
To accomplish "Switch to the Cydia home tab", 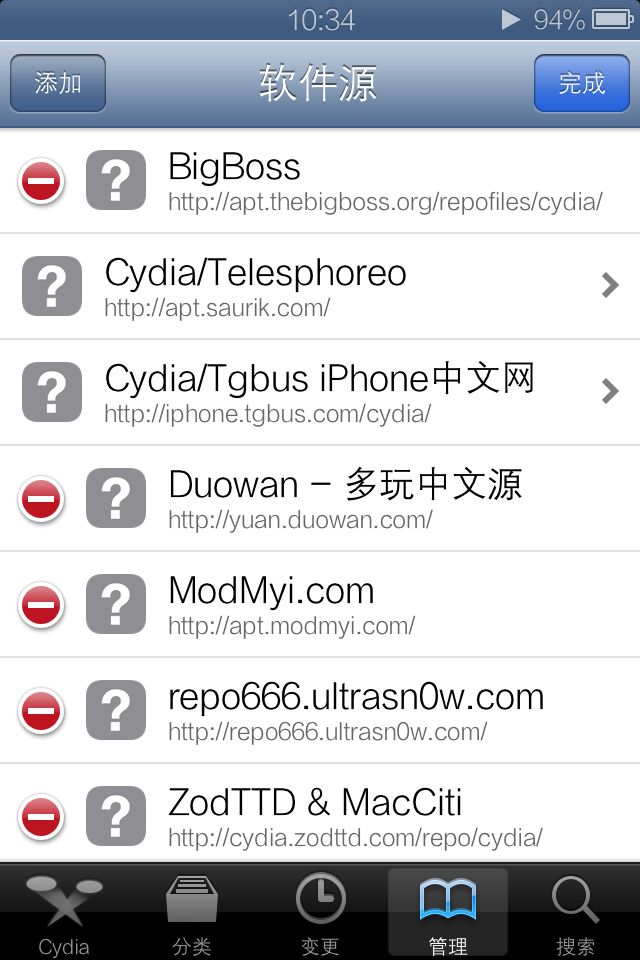I will [x=64, y=912].
